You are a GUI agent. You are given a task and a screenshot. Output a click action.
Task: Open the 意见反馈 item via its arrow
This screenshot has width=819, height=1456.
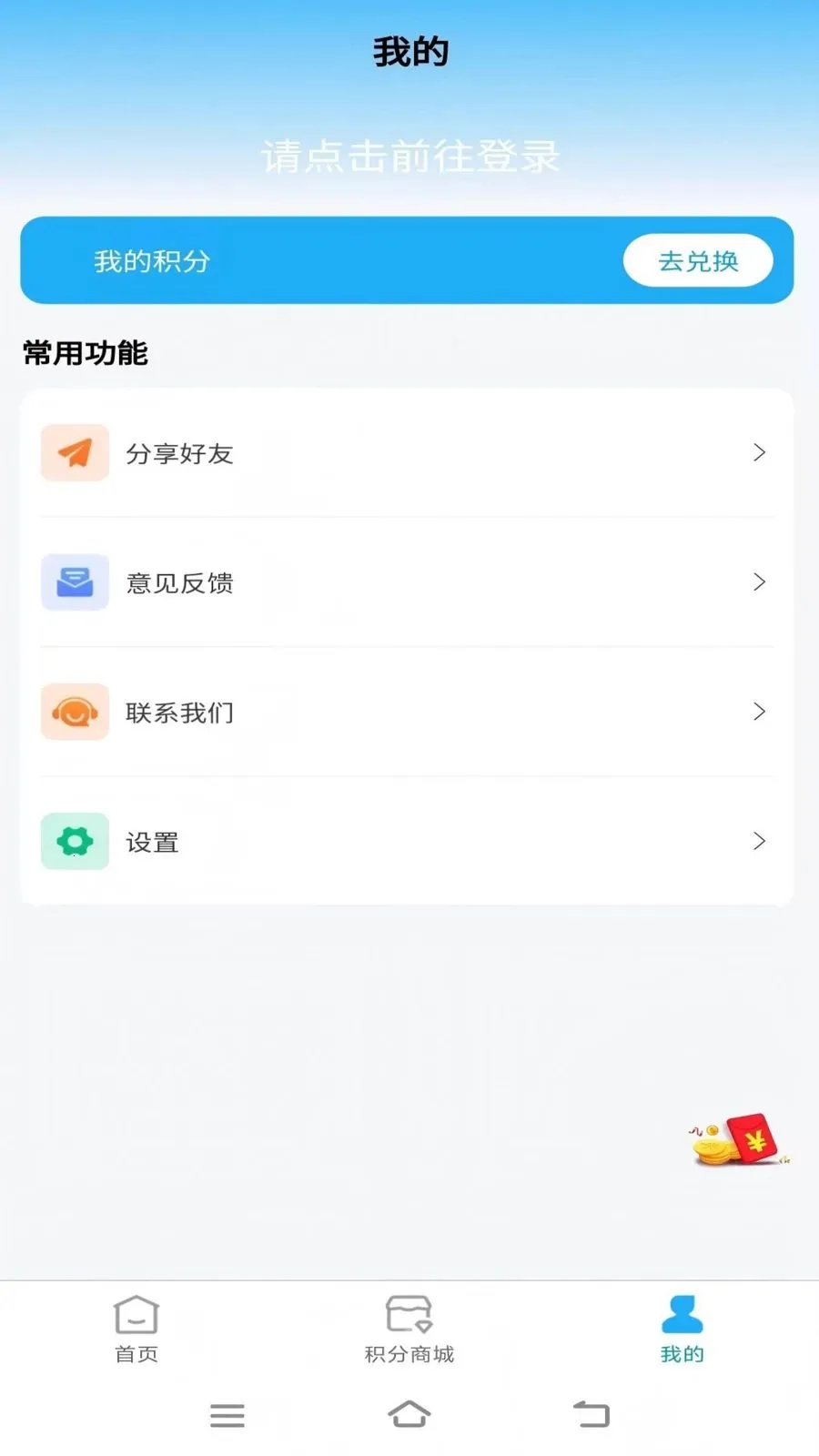point(759,582)
